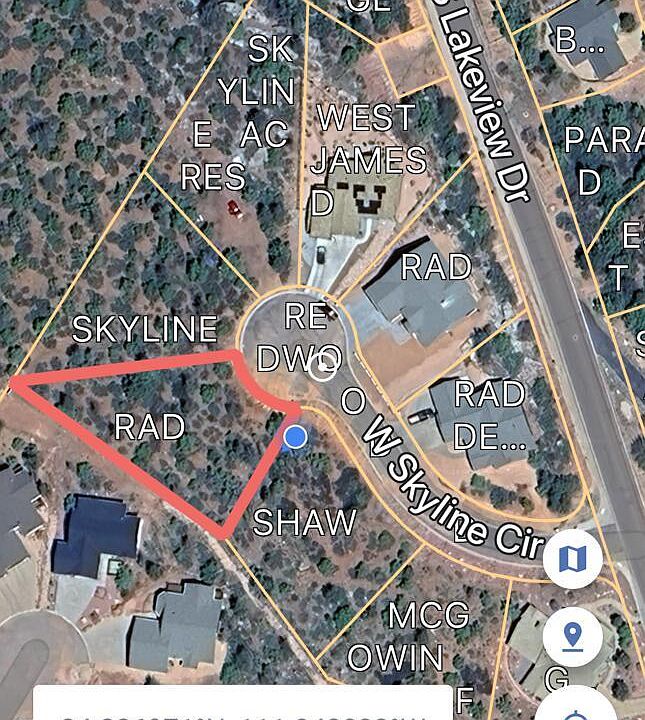Select the SKYLINE parcel
645x720 pixels.
145,329
